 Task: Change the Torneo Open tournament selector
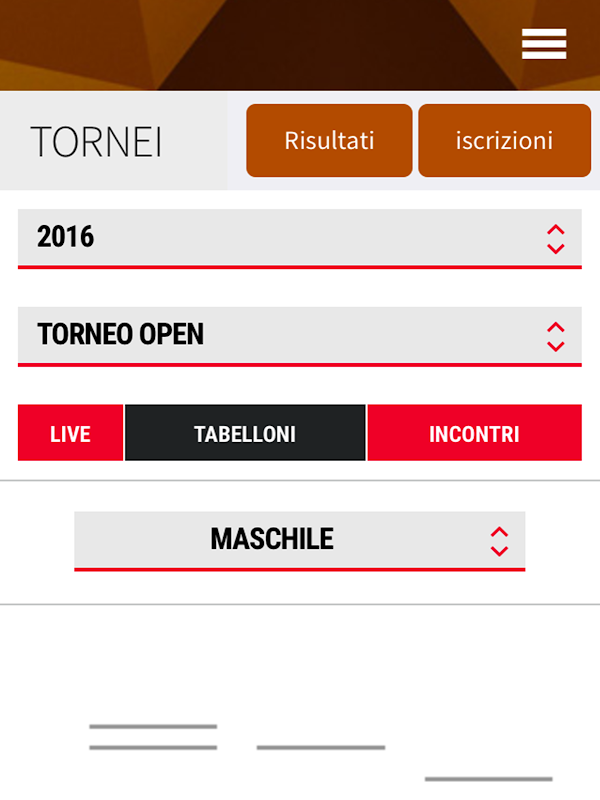(x=299, y=335)
